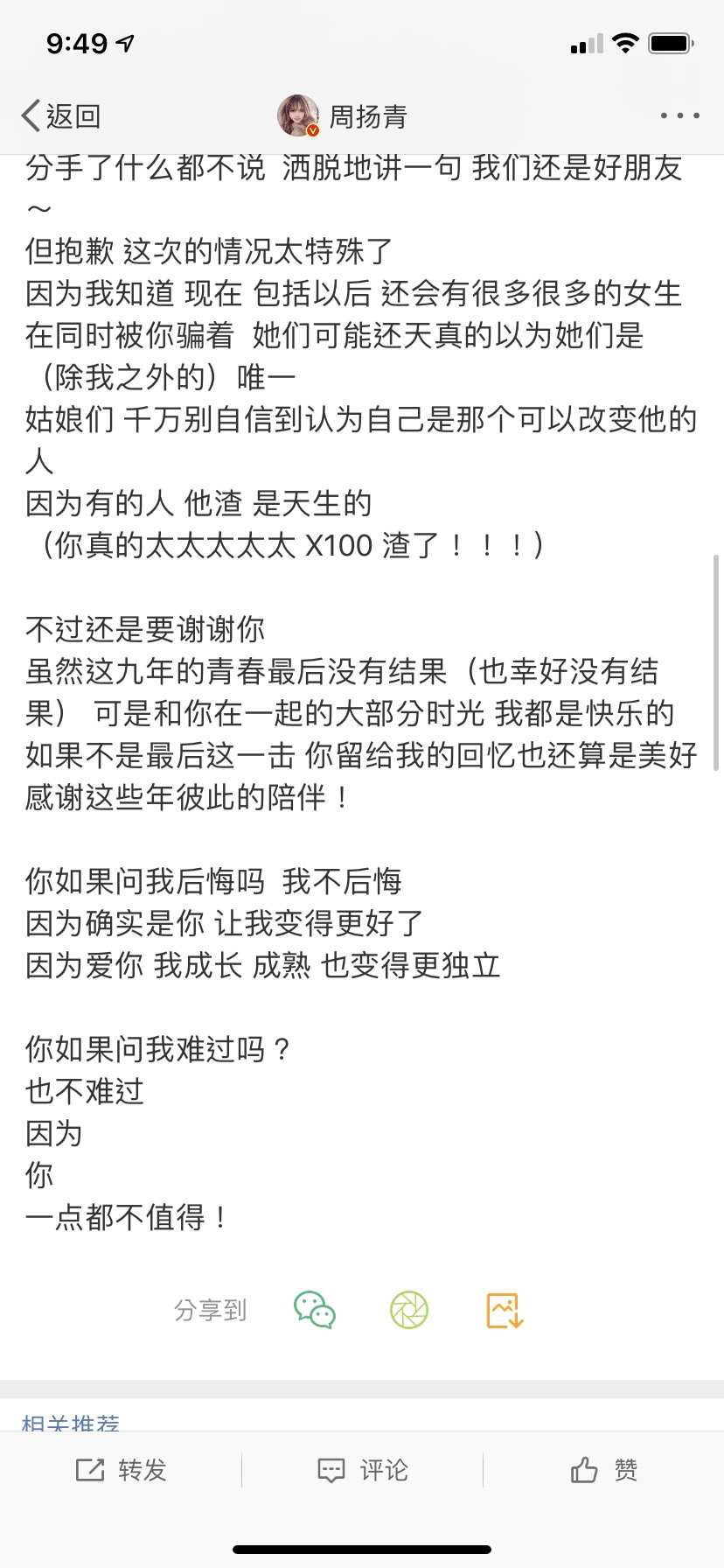Like the post with 赞
724x1568 pixels.
point(604,1470)
